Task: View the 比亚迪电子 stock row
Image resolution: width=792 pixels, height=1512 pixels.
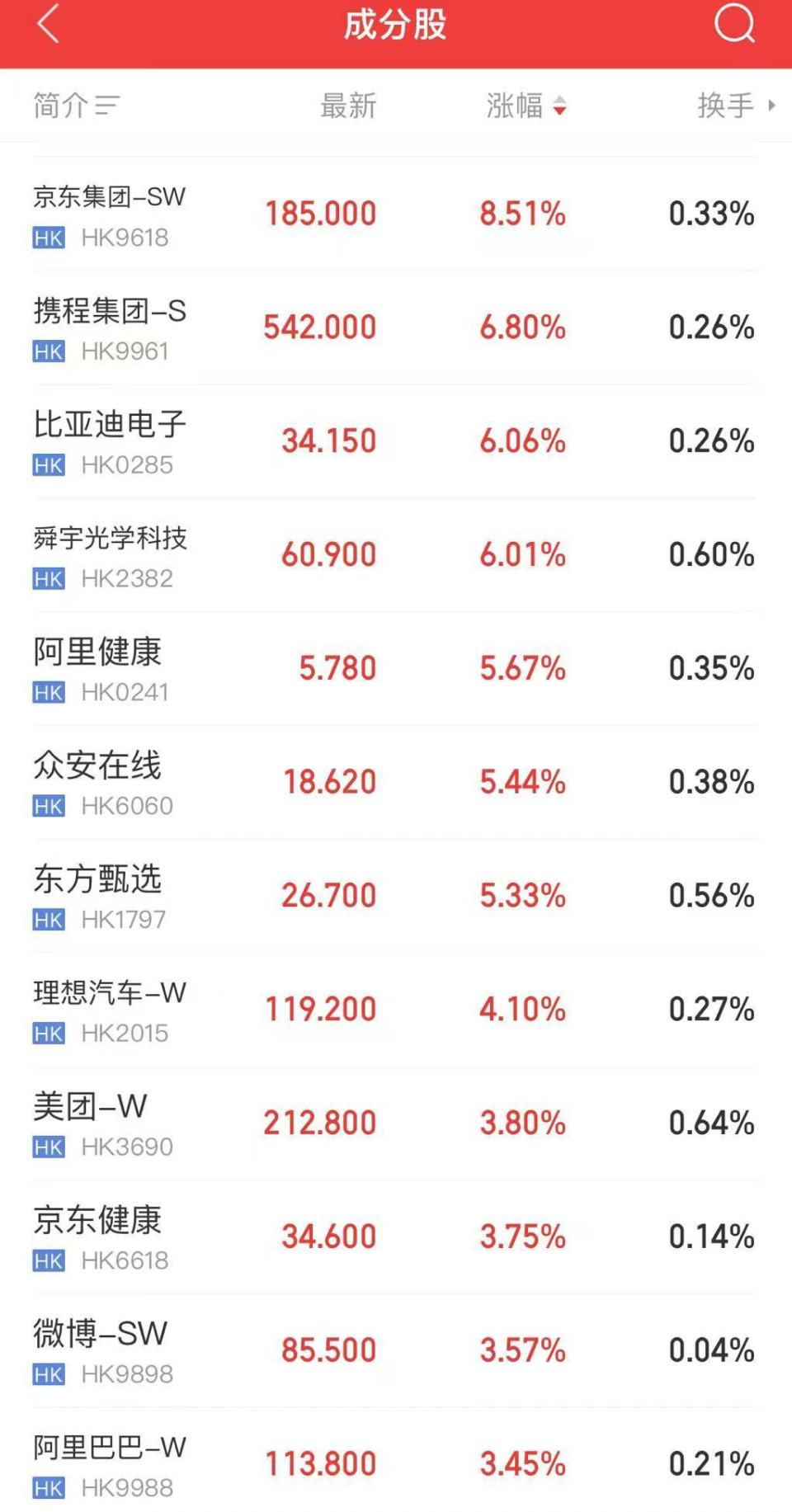Action: coord(394,442)
